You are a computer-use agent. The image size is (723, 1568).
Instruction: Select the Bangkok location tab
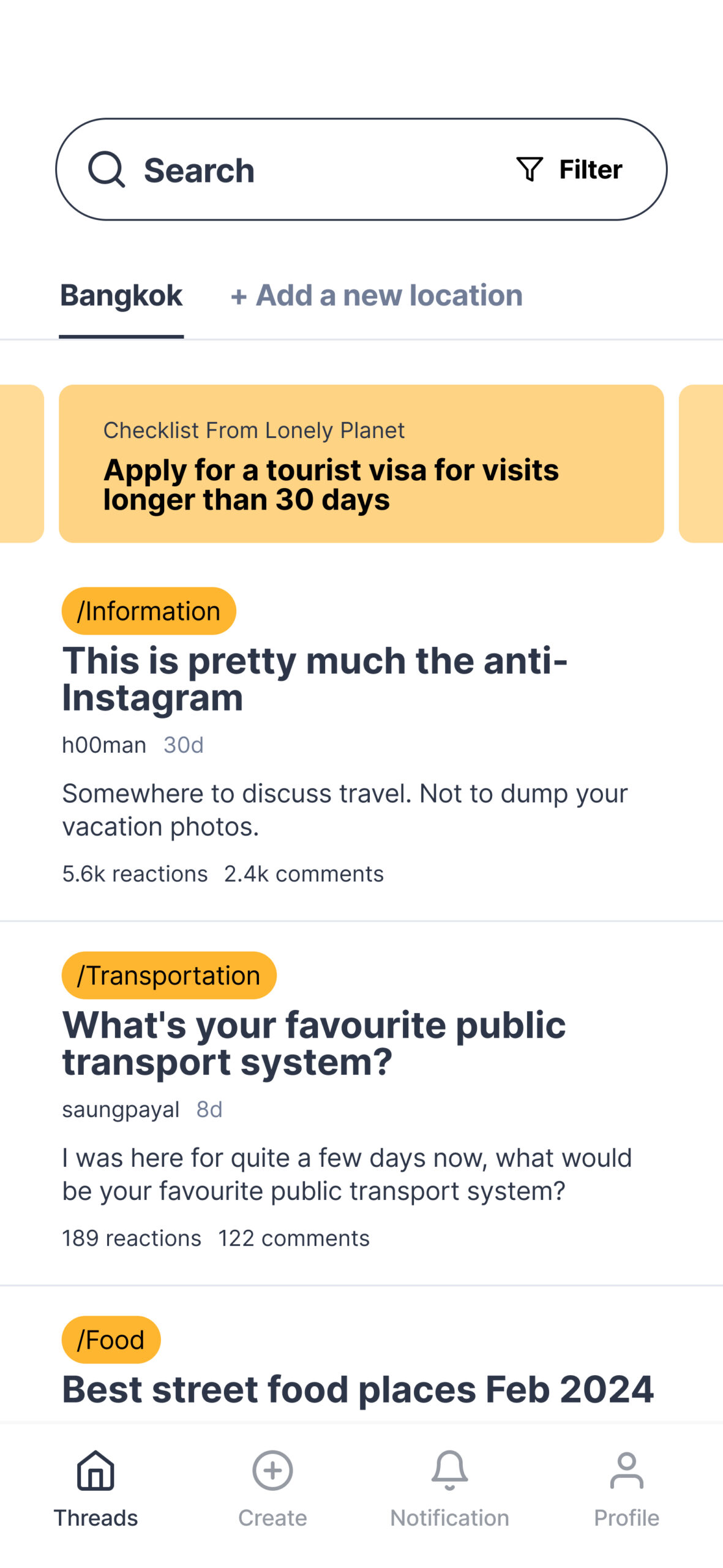tap(121, 295)
